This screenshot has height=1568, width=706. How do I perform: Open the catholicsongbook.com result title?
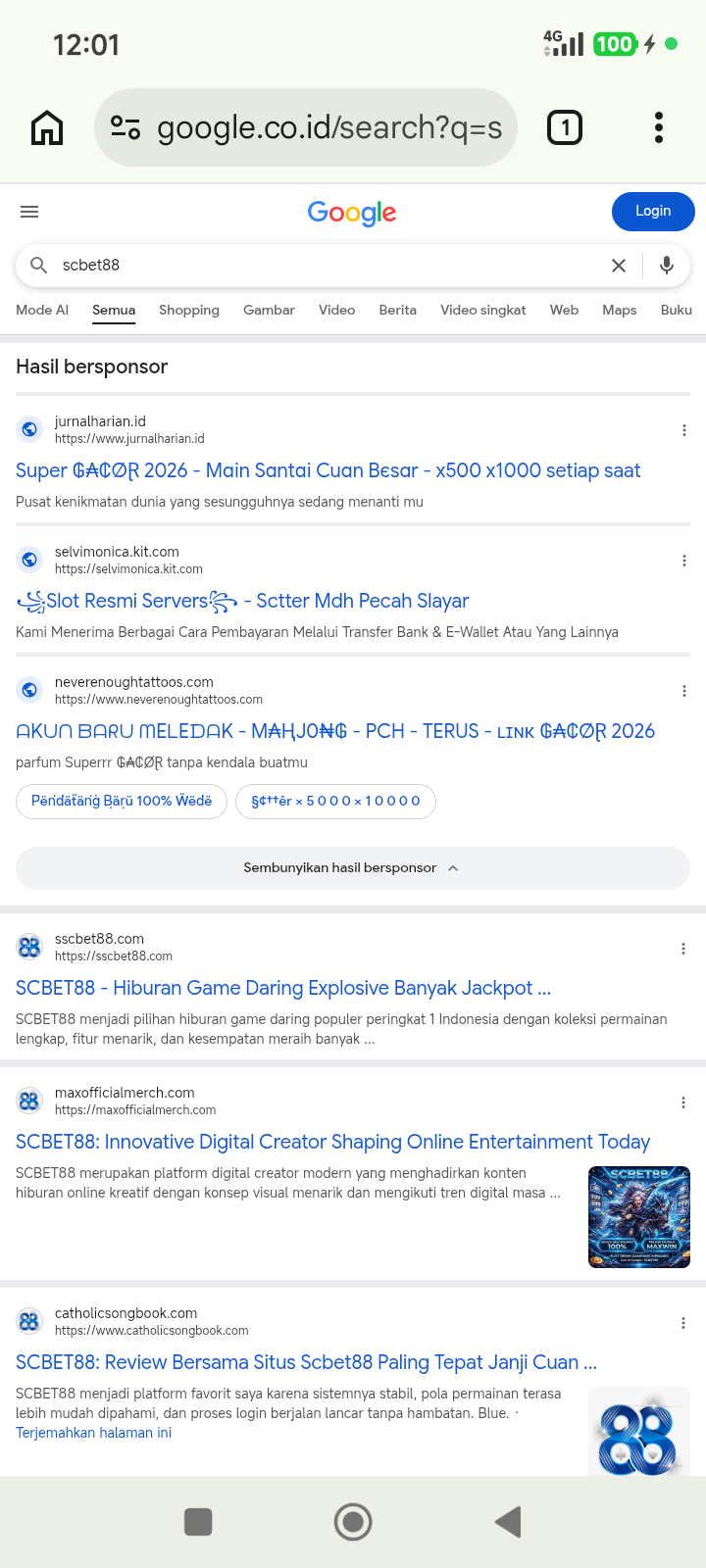point(306,1362)
